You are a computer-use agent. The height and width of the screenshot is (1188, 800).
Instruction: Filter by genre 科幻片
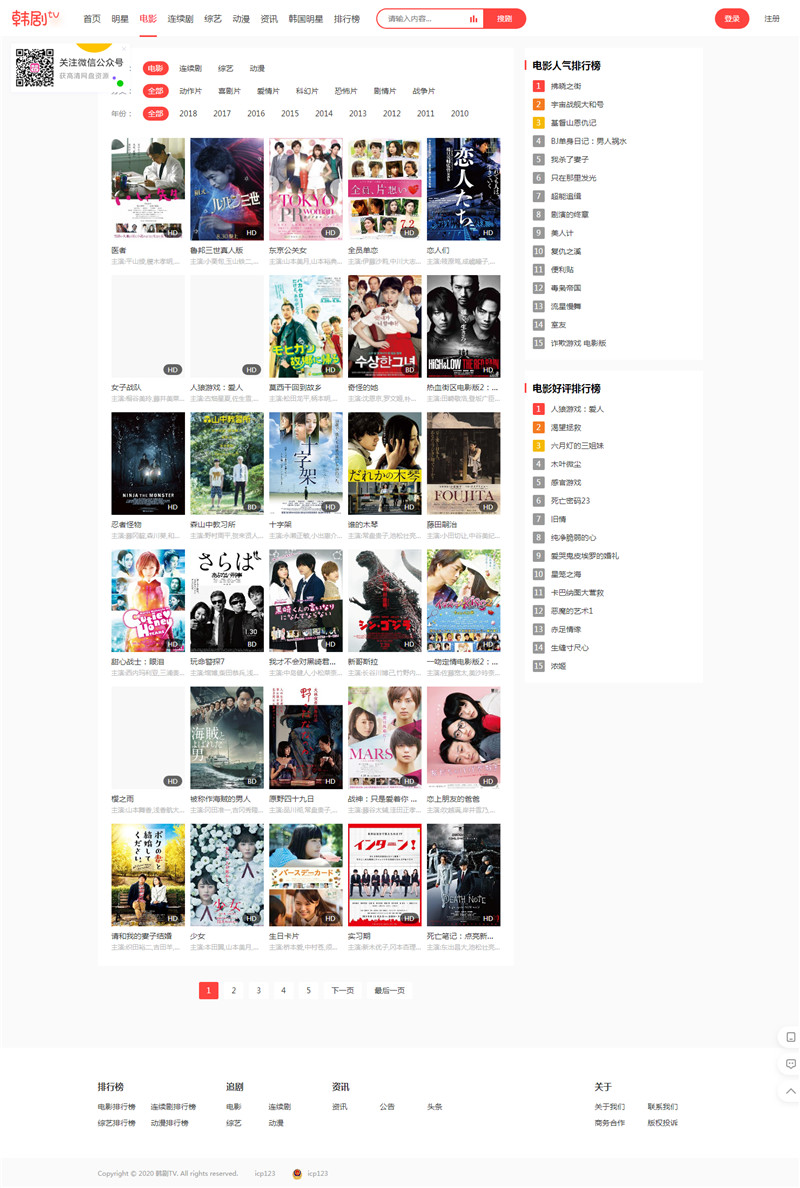click(x=307, y=91)
